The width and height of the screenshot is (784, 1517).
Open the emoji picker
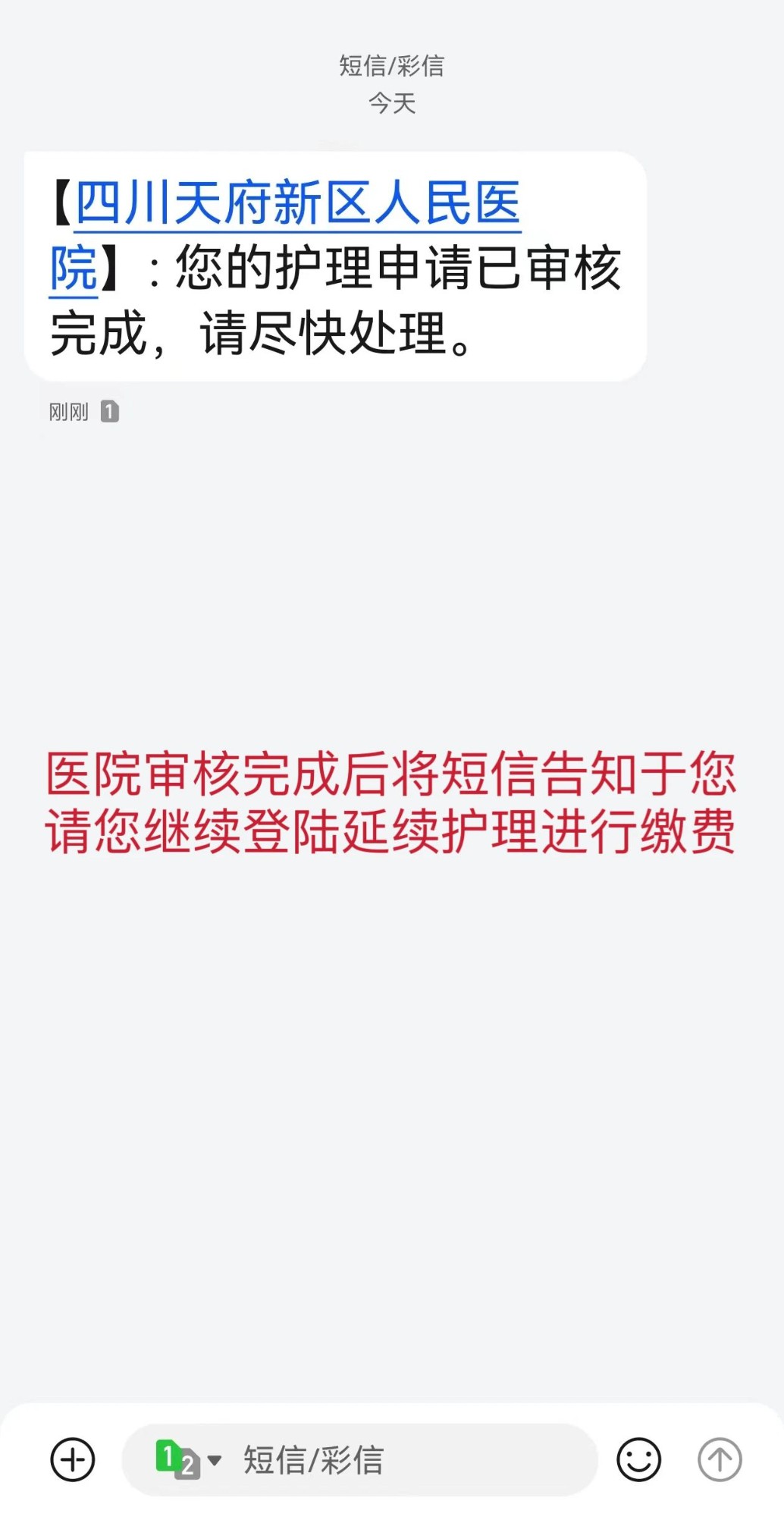point(638,1459)
